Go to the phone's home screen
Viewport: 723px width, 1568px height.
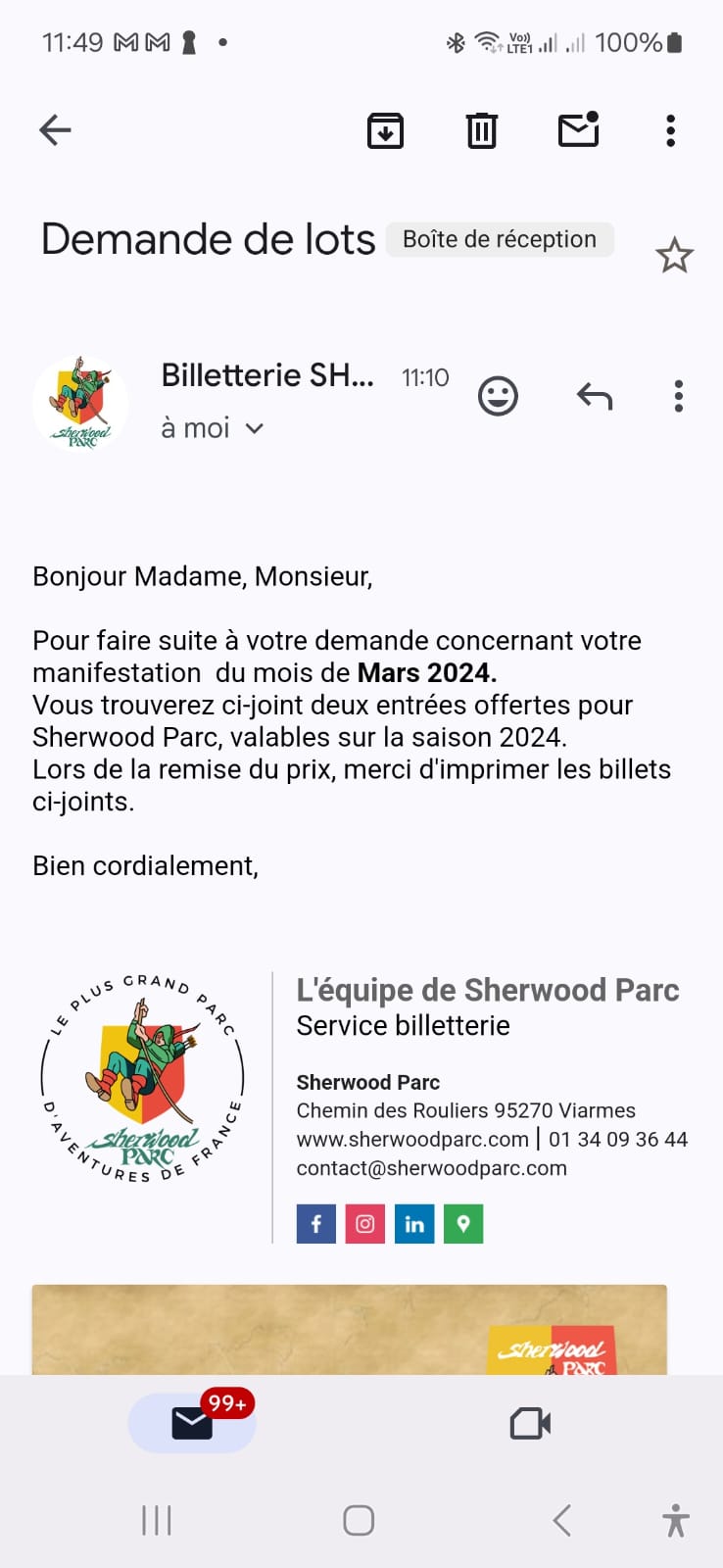pyautogui.click(x=359, y=1521)
